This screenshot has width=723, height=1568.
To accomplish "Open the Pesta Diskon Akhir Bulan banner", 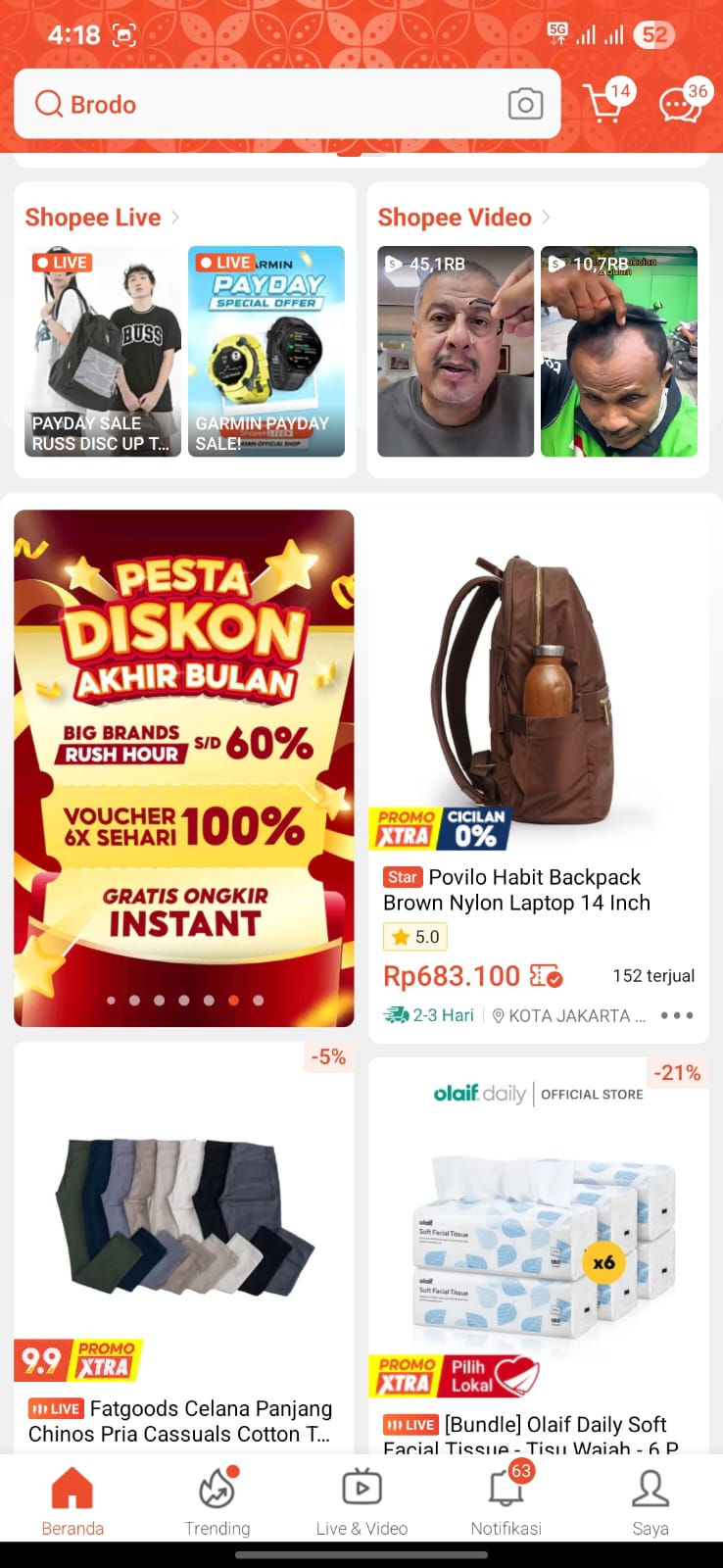I will point(184,767).
